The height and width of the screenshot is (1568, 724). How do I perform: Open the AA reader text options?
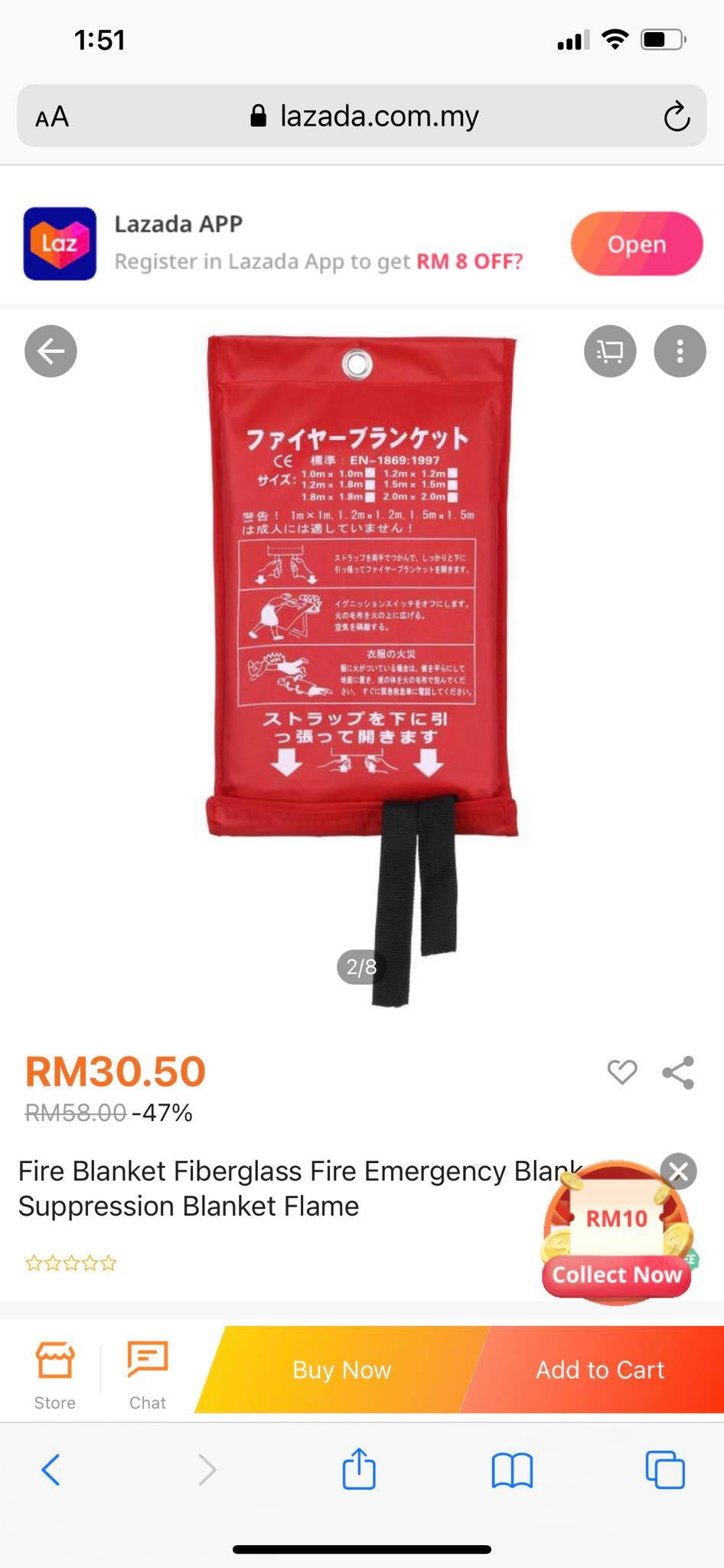click(x=52, y=117)
